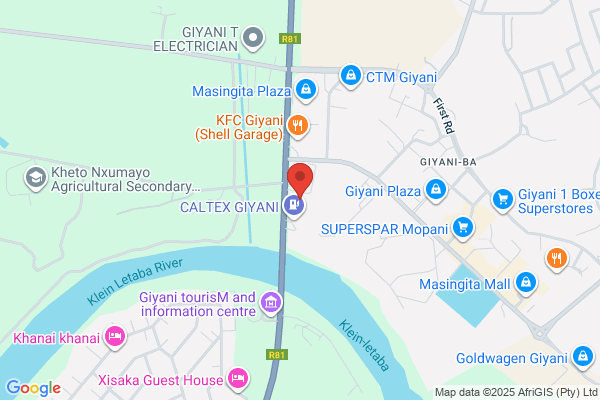Select the GIYANI T ELECTRICIAN marker

pyautogui.click(x=253, y=38)
